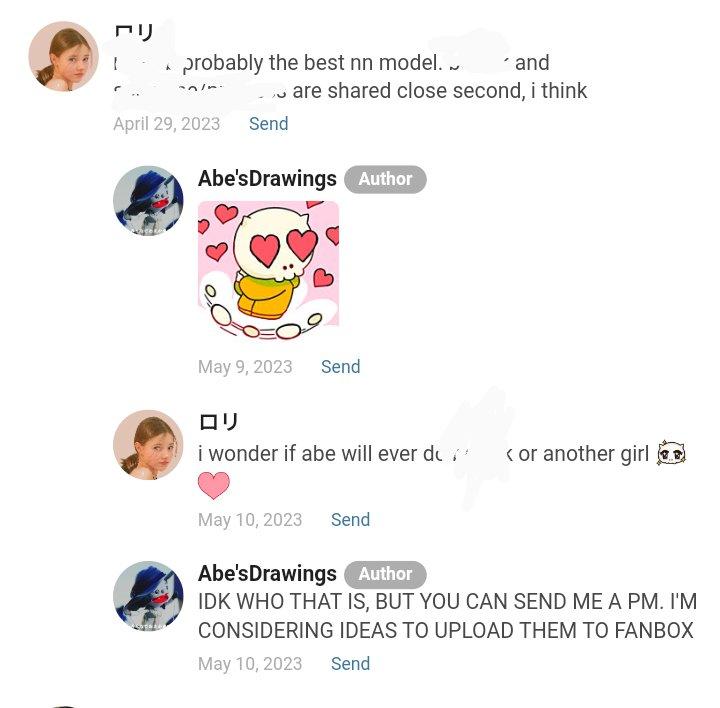This screenshot has height=708, width=720.
Task: Tap Send under the May 9, 2023 reply
Action: 340,367
